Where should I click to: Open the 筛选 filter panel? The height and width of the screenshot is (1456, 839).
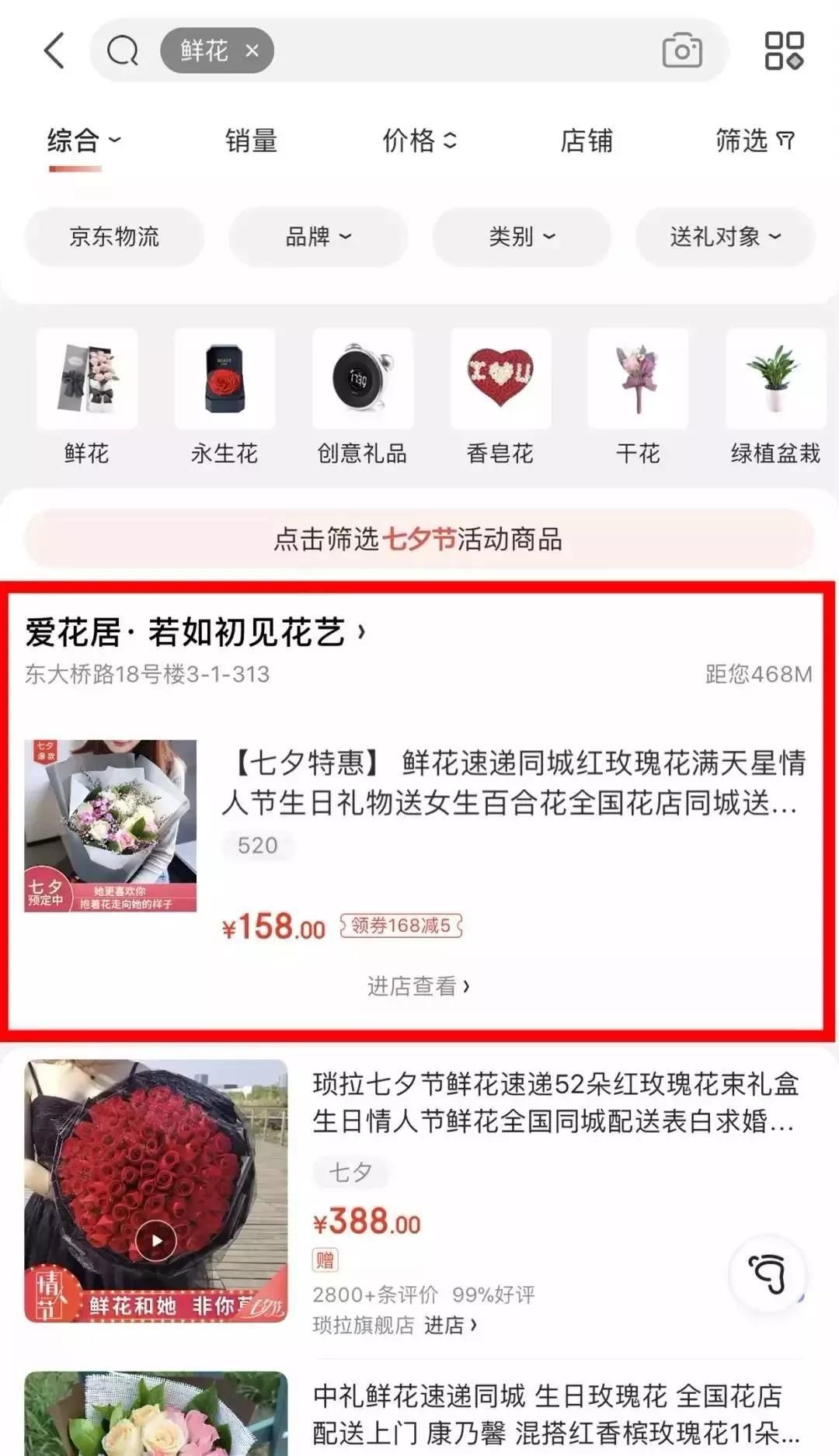point(754,141)
